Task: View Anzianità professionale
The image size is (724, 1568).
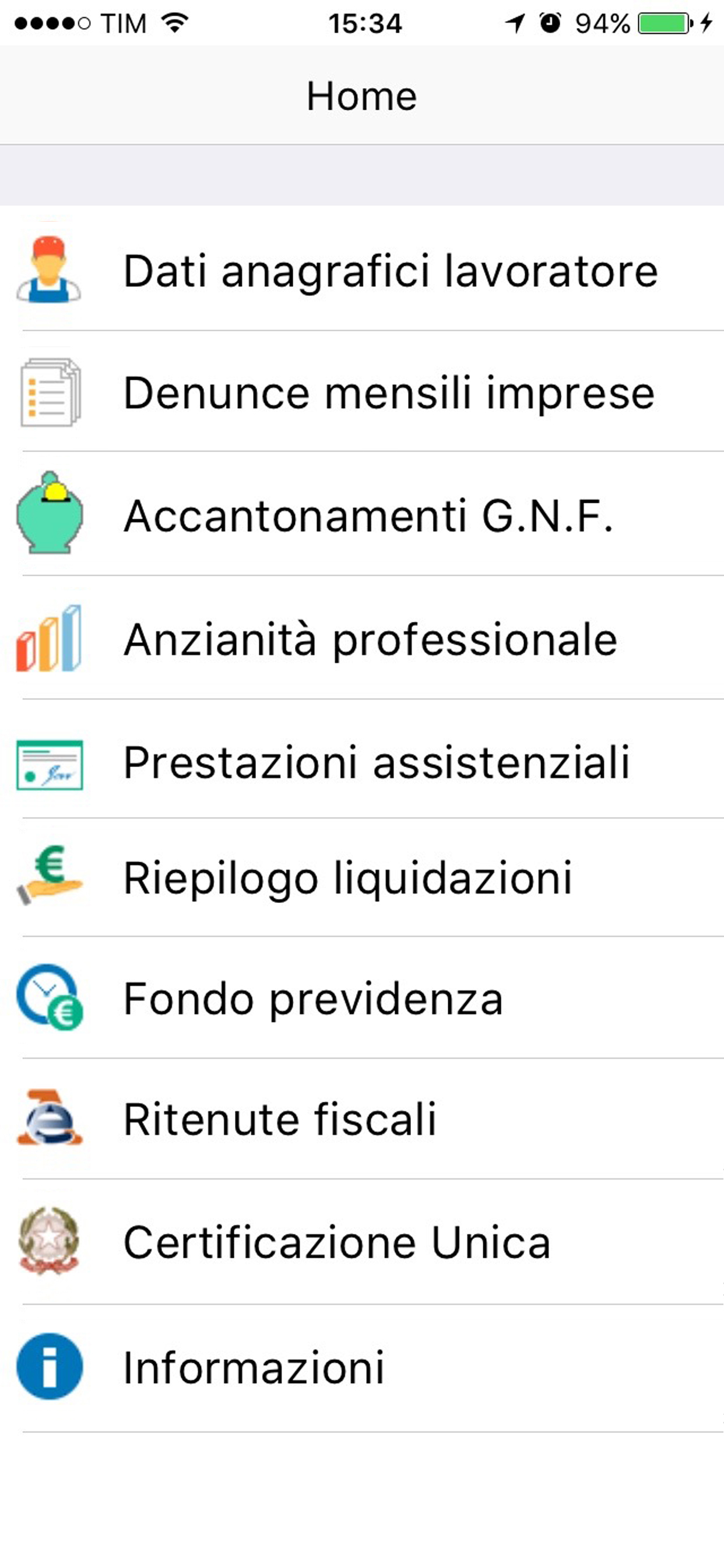Action: coord(362,638)
